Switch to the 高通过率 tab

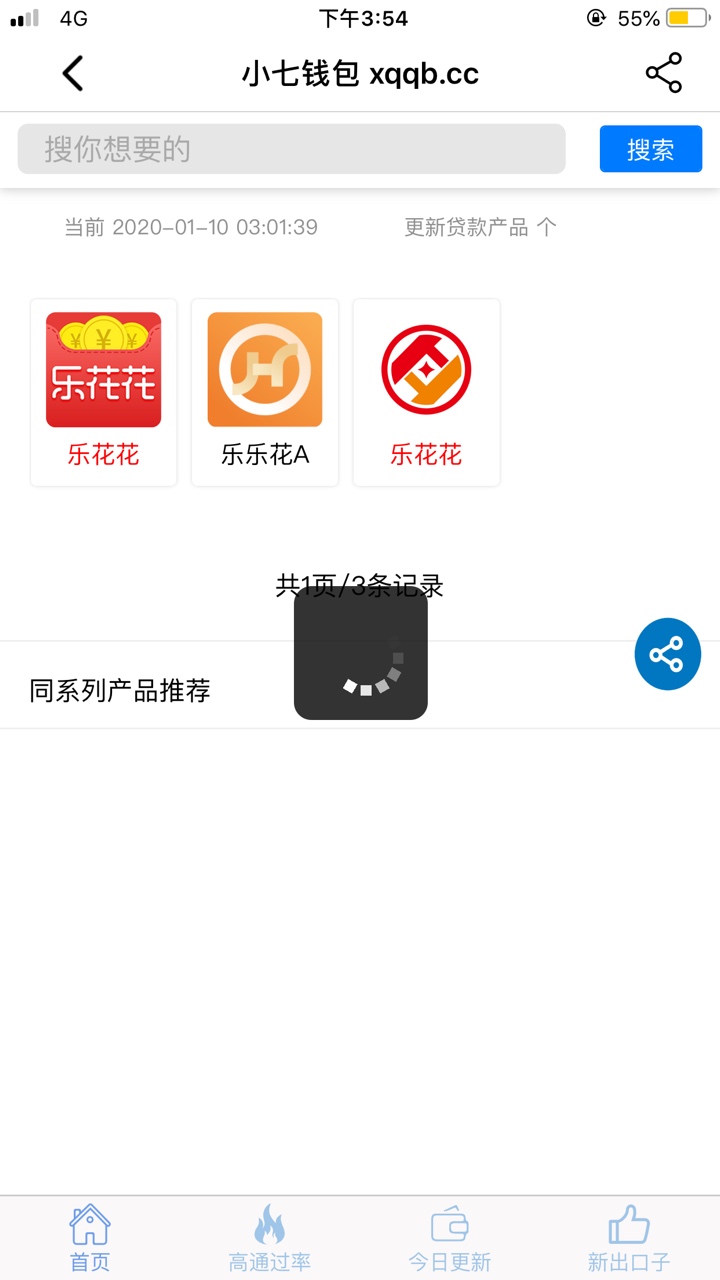click(x=270, y=1238)
